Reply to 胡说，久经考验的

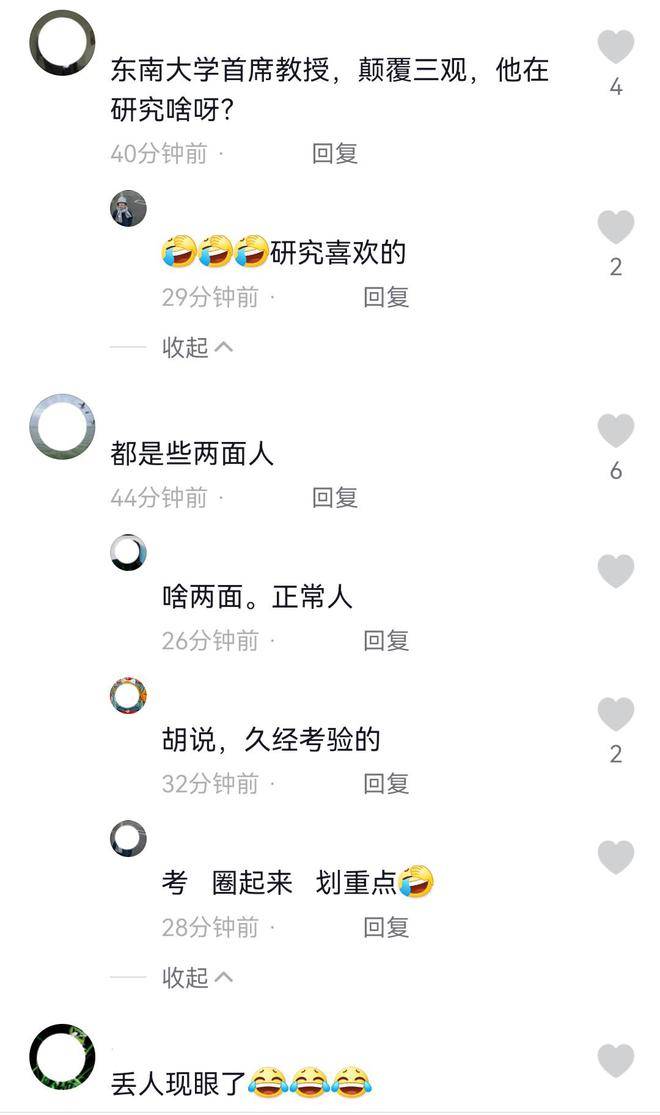coord(386,783)
